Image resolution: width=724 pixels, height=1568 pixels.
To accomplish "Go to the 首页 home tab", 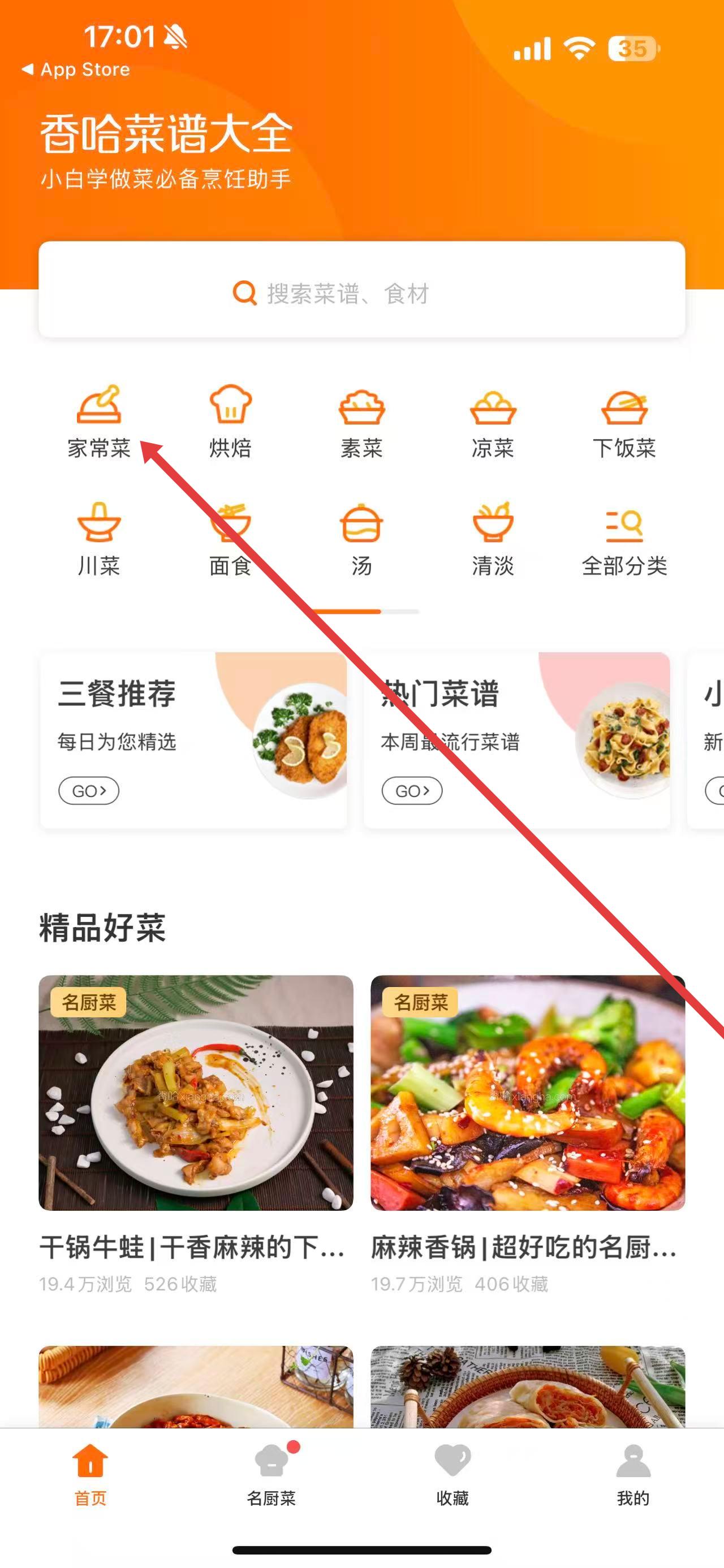I will pos(90,1474).
